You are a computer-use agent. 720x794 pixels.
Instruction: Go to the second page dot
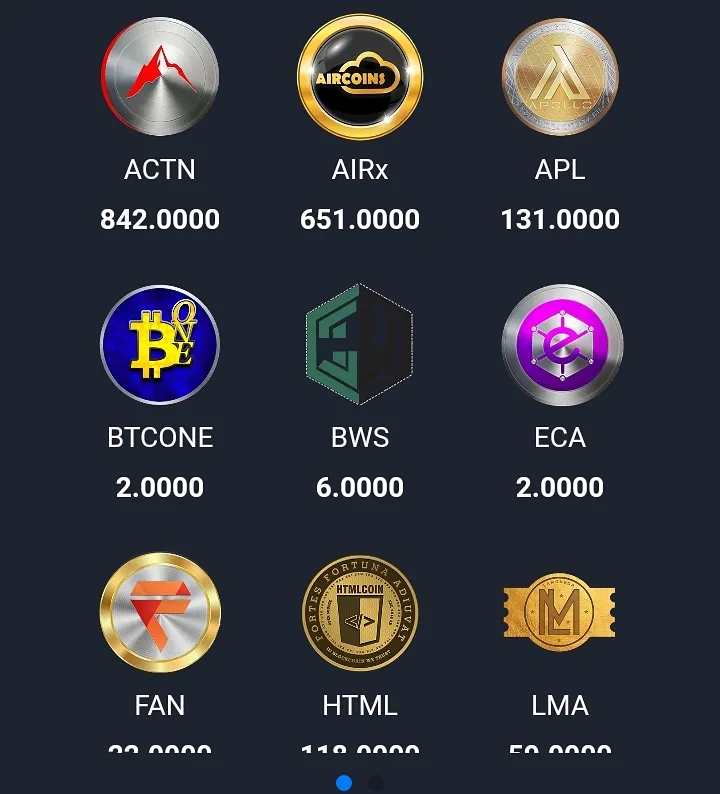point(375,783)
